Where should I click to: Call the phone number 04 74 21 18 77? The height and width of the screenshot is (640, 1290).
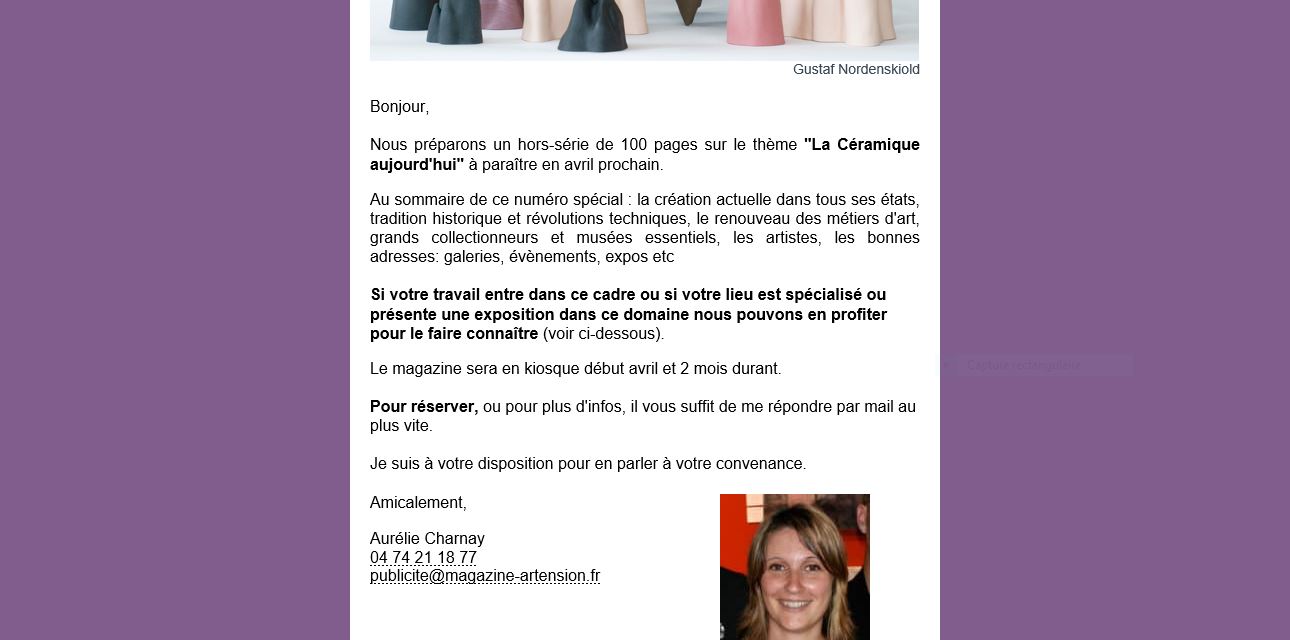[423, 558]
